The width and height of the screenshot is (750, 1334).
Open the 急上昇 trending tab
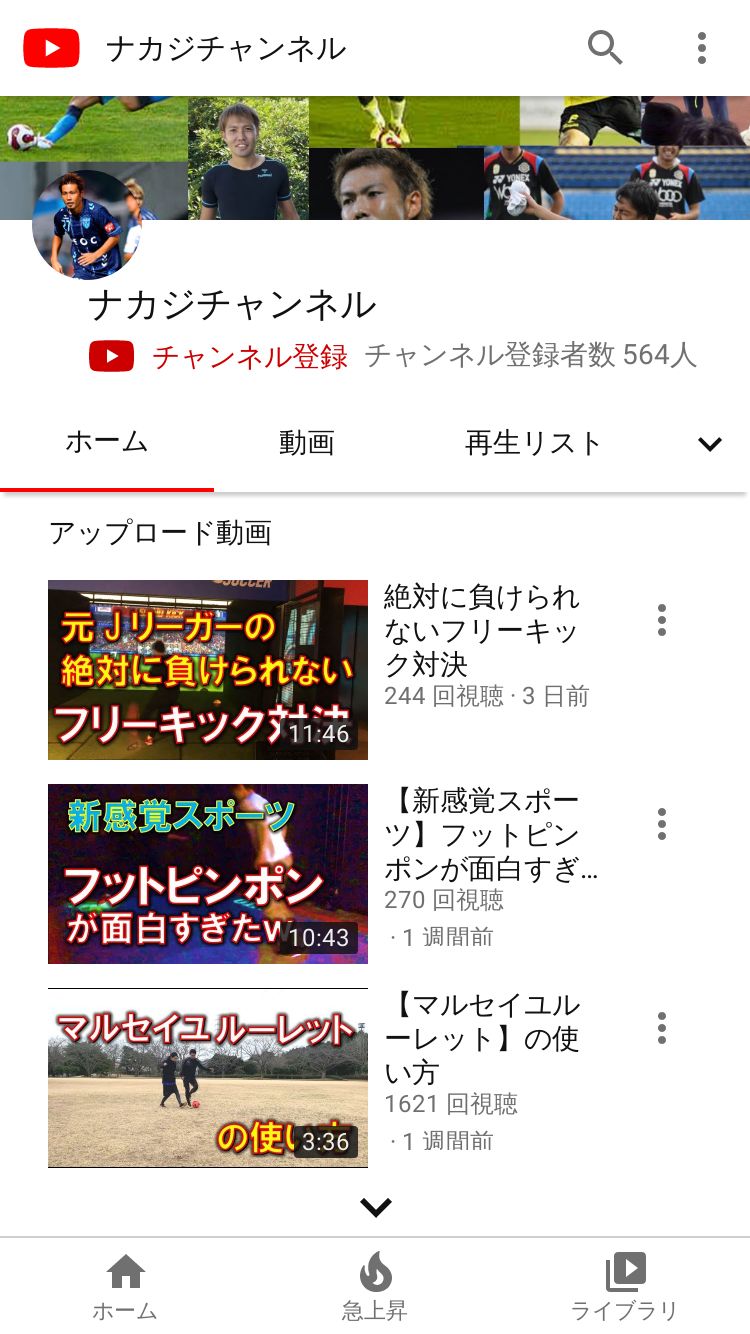375,1286
